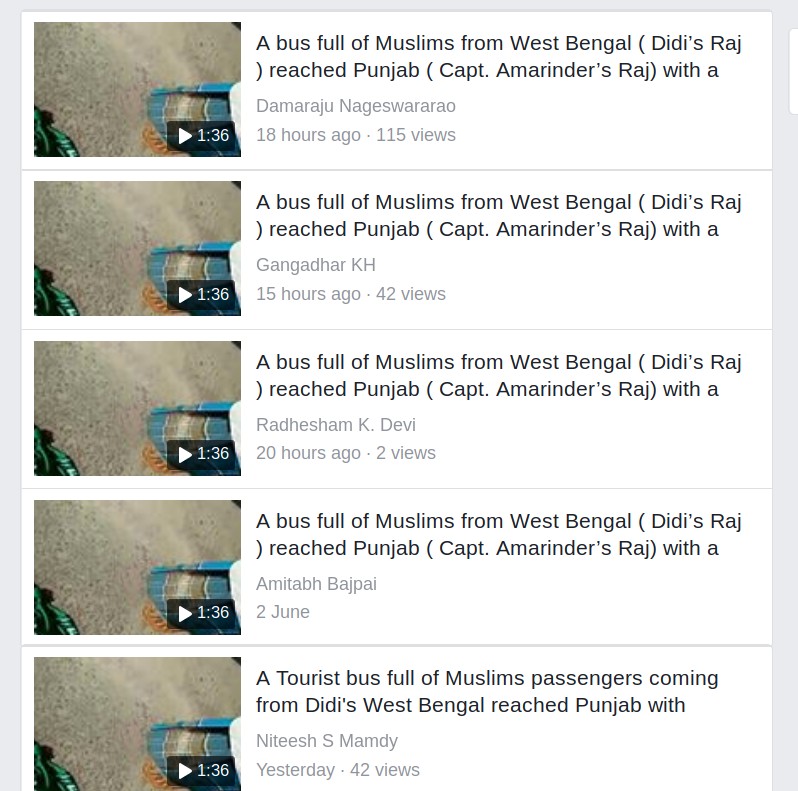Image resolution: width=798 pixels, height=791 pixels.
Task: Open Amitabh Bajpai's video from 2 June
Action: pyautogui.click(x=137, y=567)
